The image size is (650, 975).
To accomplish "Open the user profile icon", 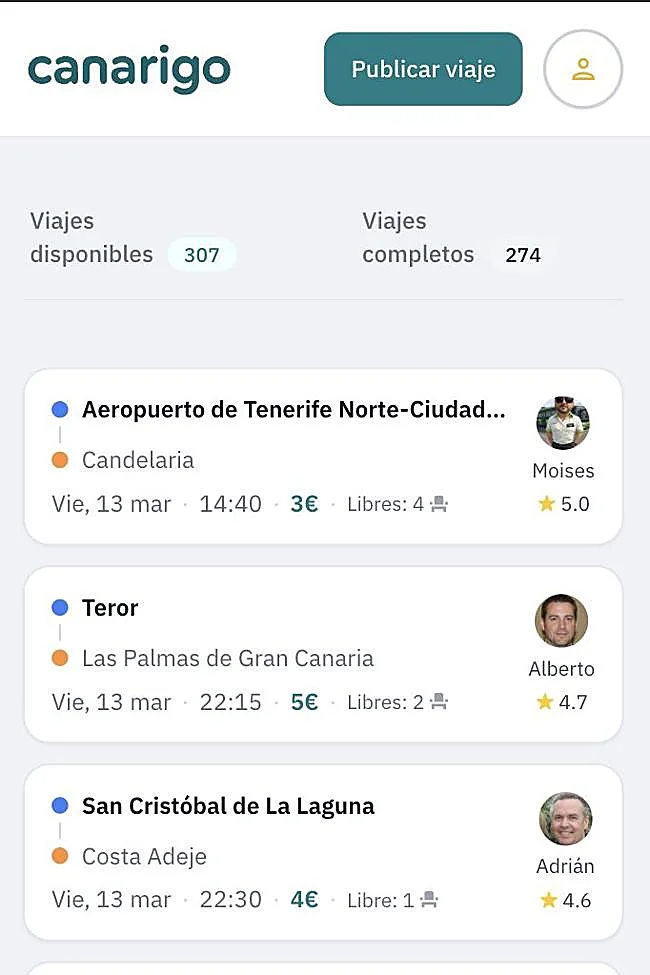I will [x=583, y=69].
